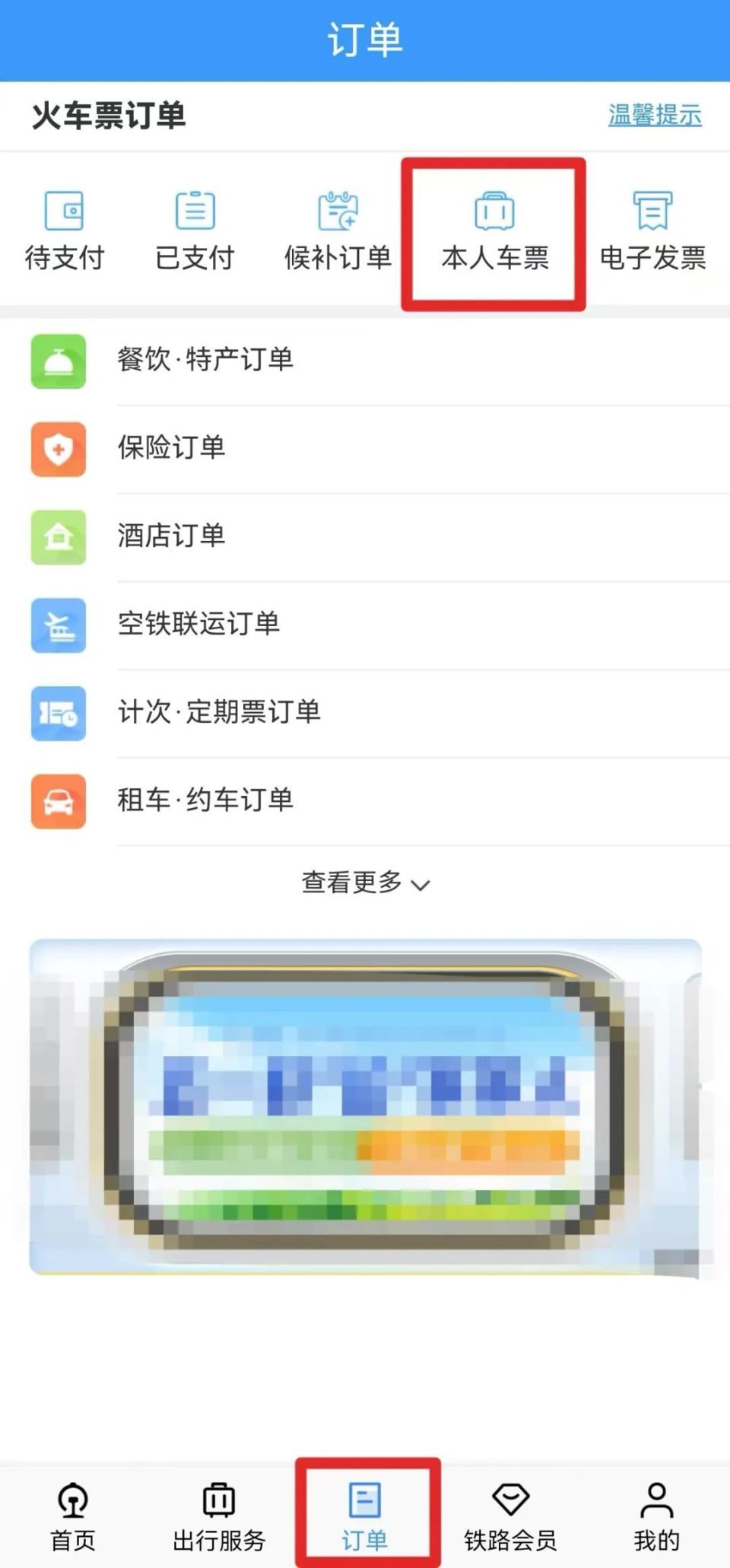730x1568 pixels.
Task: Expand 查看更多
Action: (365, 883)
